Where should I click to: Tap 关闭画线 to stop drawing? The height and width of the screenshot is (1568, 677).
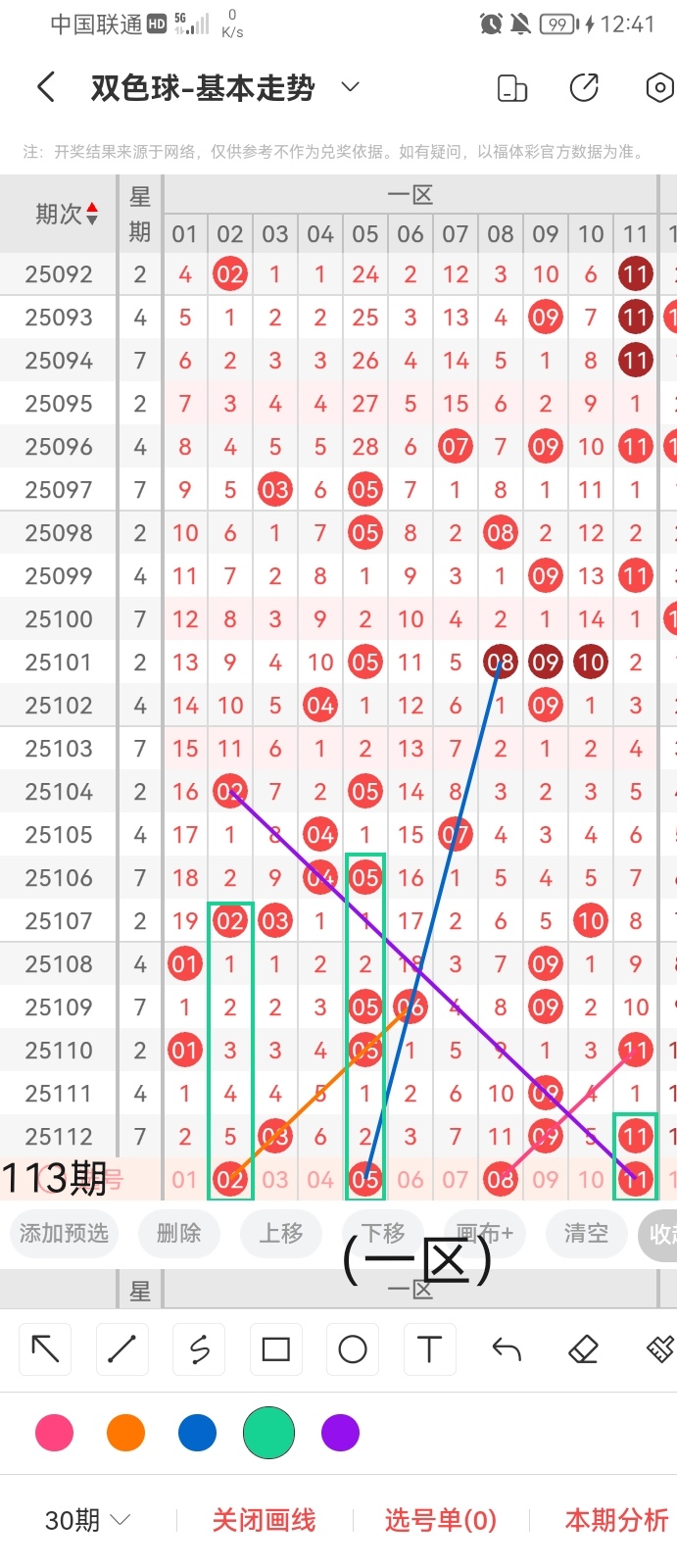[x=264, y=1520]
